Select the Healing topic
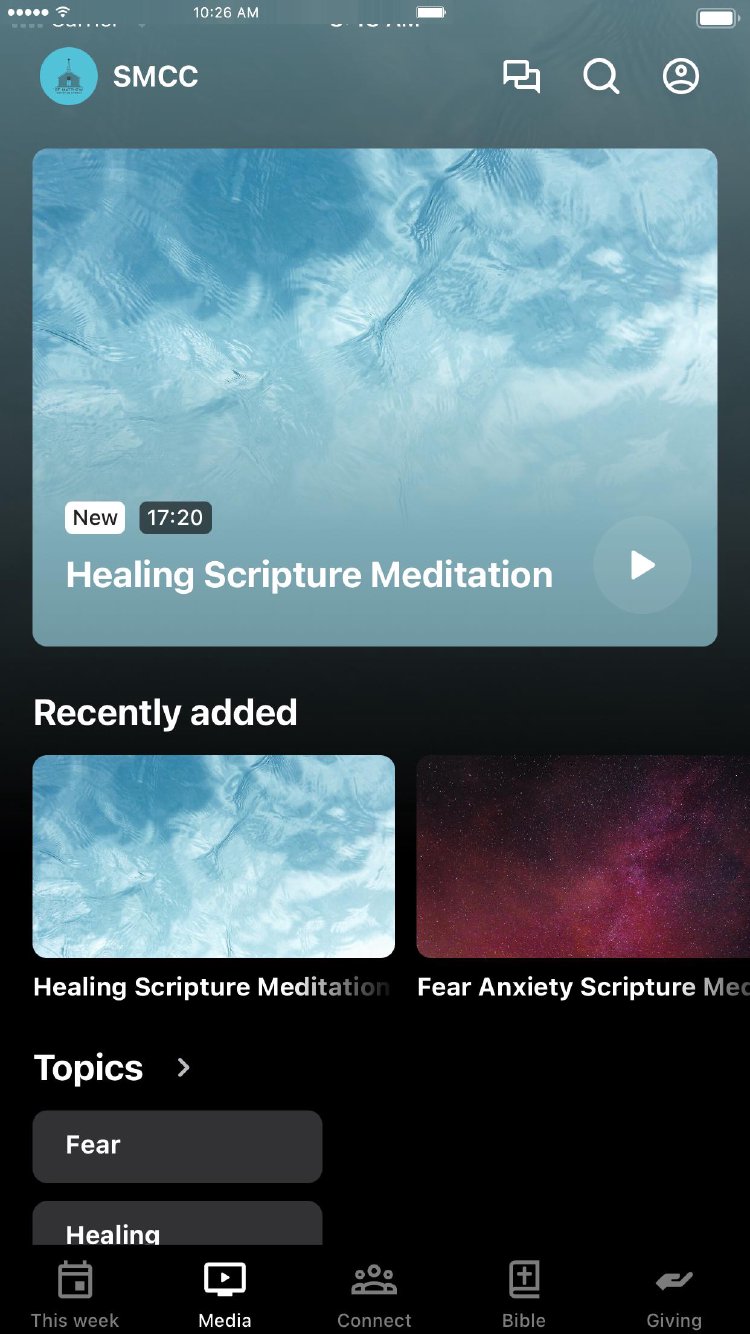The width and height of the screenshot is (750, 1334). coord(177,1226)
